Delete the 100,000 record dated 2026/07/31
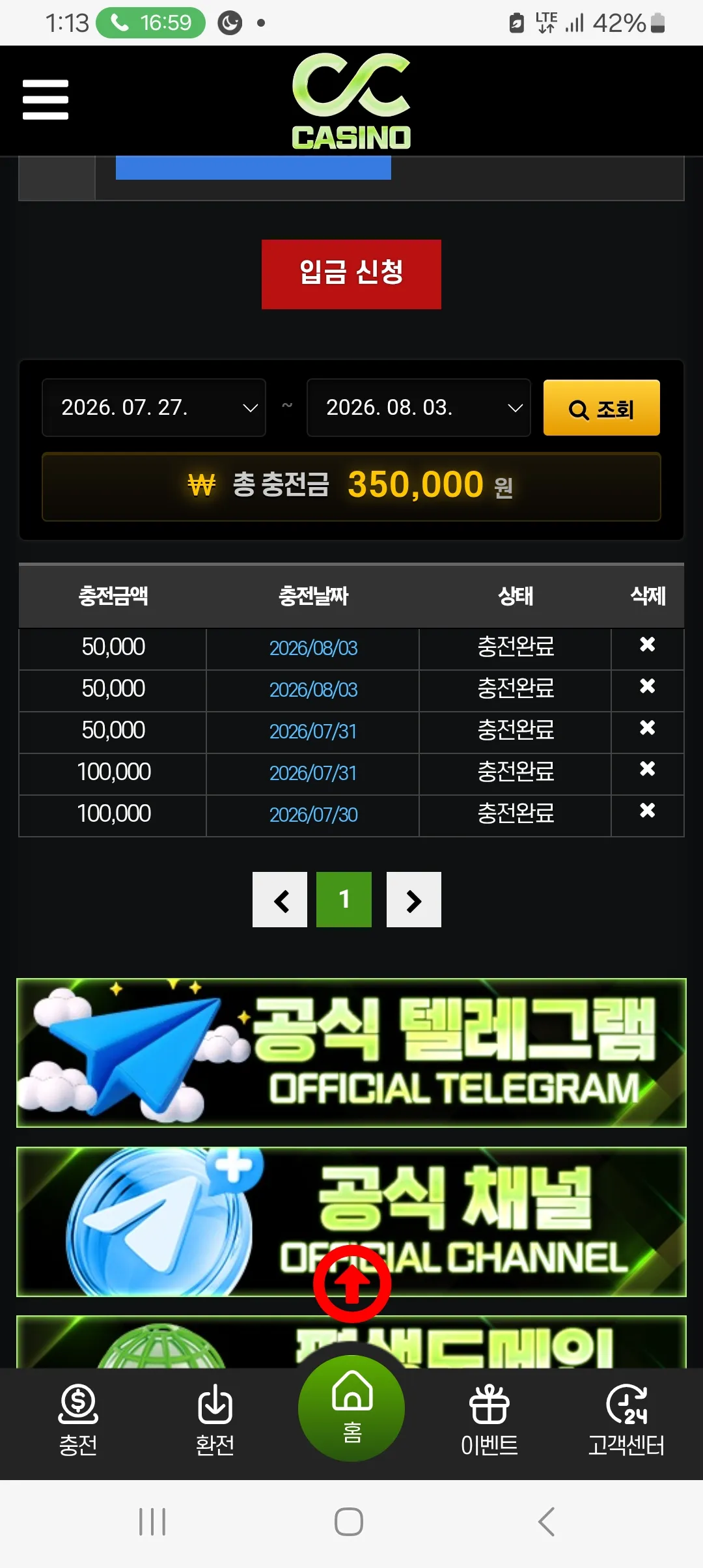This screenshot has height=1568, width=703. tap(647, 769)
